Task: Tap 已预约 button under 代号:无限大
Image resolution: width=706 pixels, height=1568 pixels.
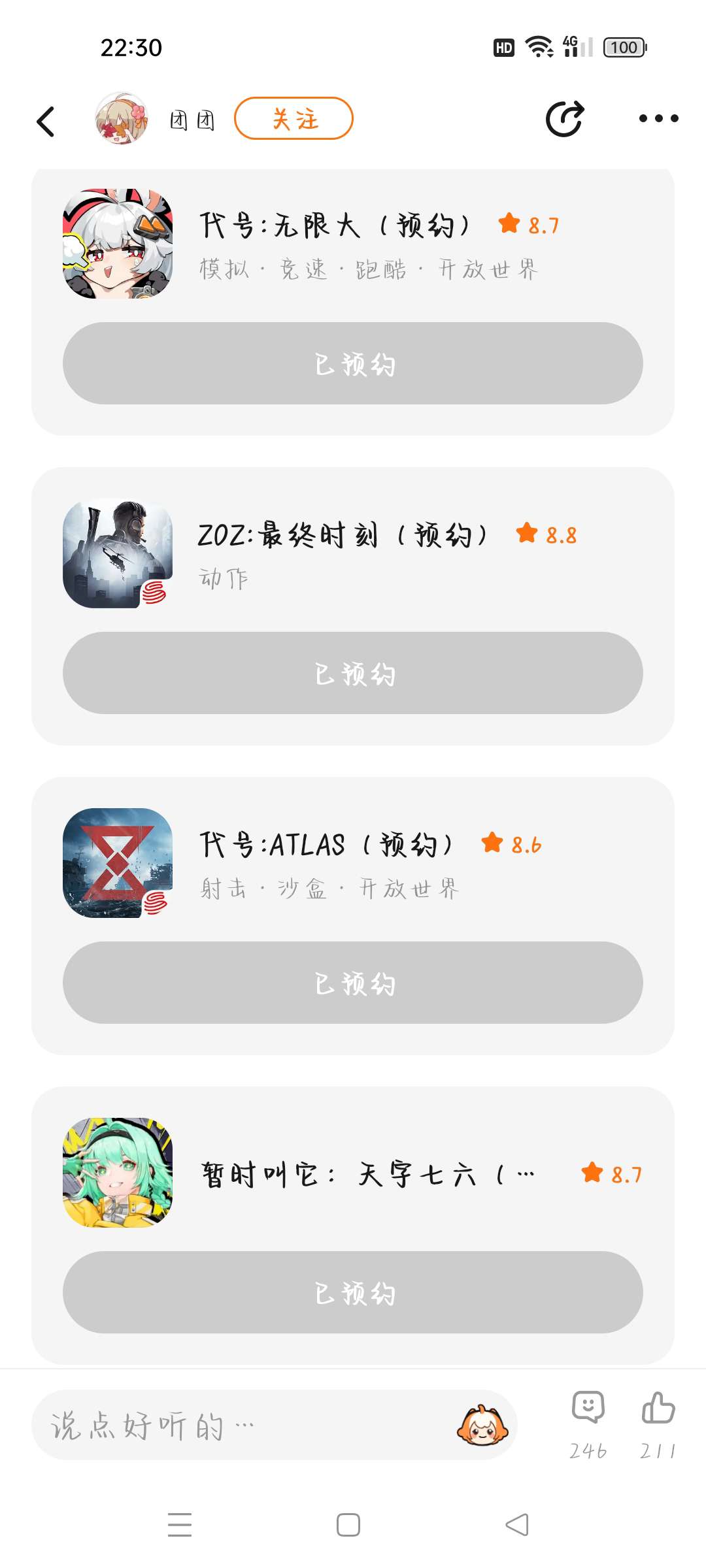Action: click(x=353, y=363)
